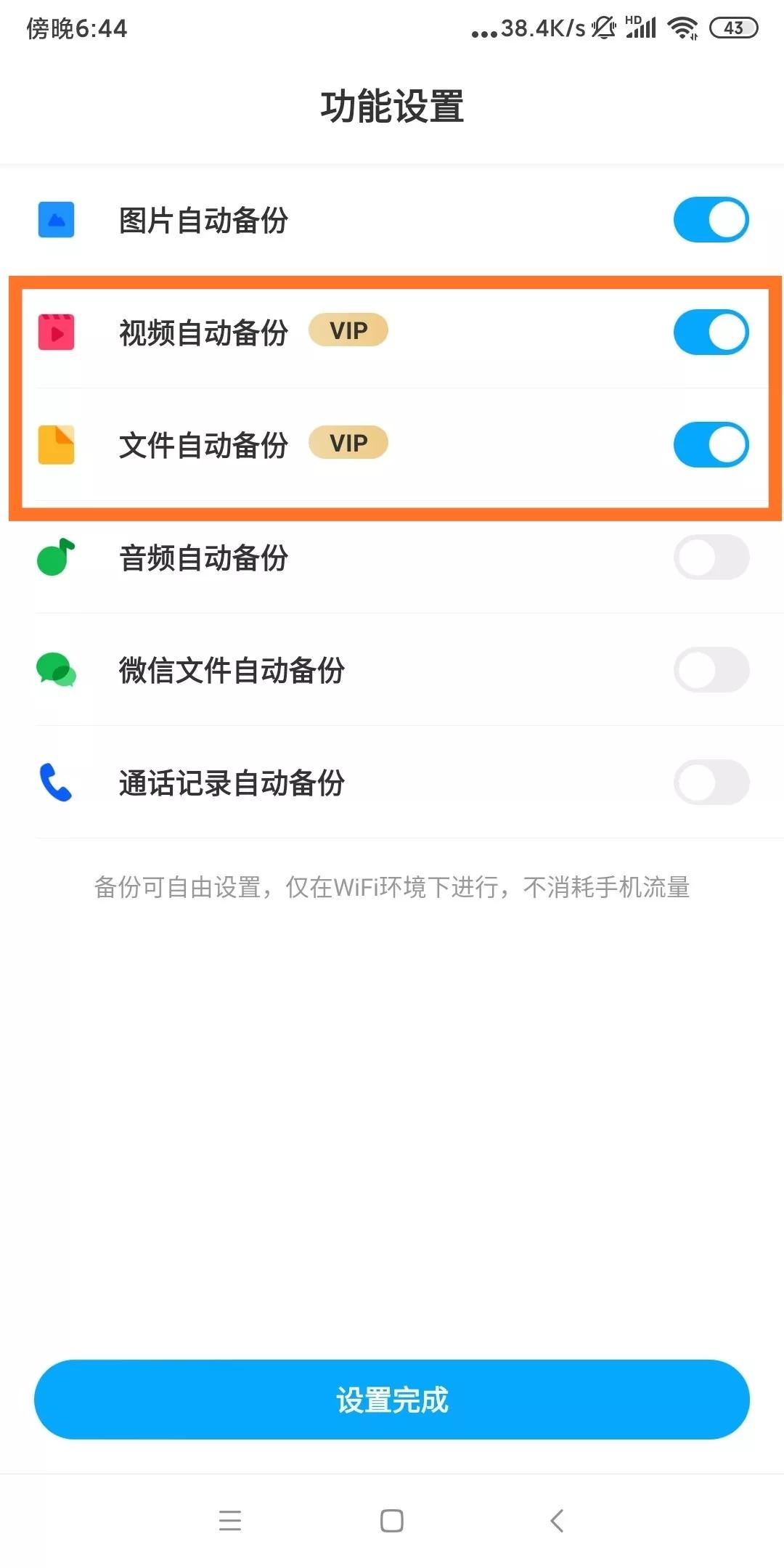Click the VIP badge next to 文件自动备份

point(348,444)
